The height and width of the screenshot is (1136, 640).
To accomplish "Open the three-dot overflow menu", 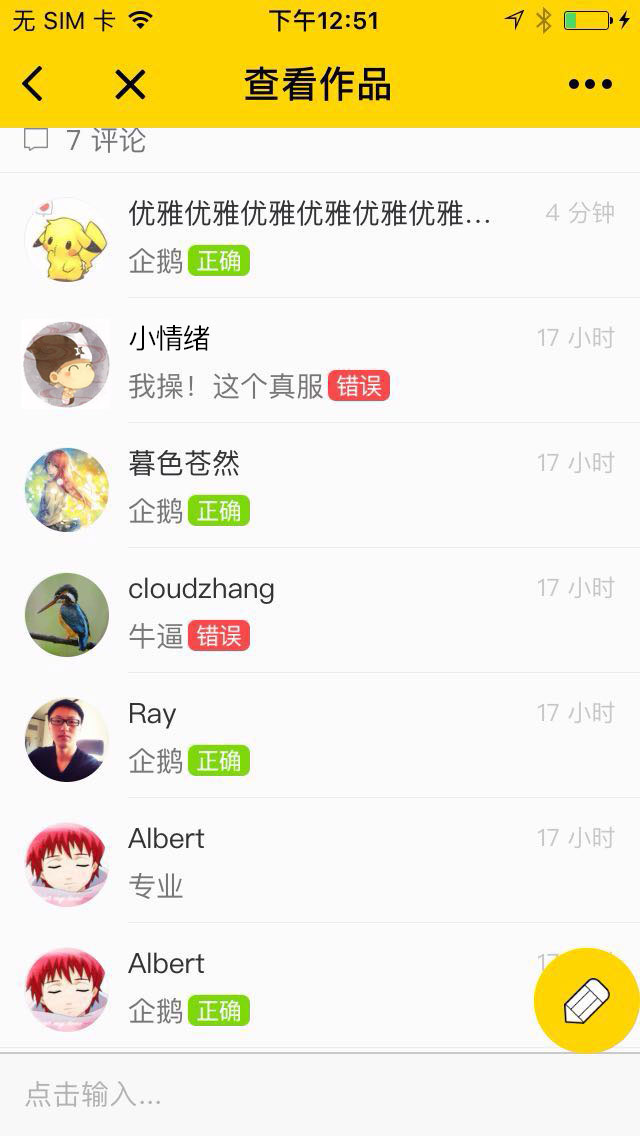I will click(x=590, y=85).
